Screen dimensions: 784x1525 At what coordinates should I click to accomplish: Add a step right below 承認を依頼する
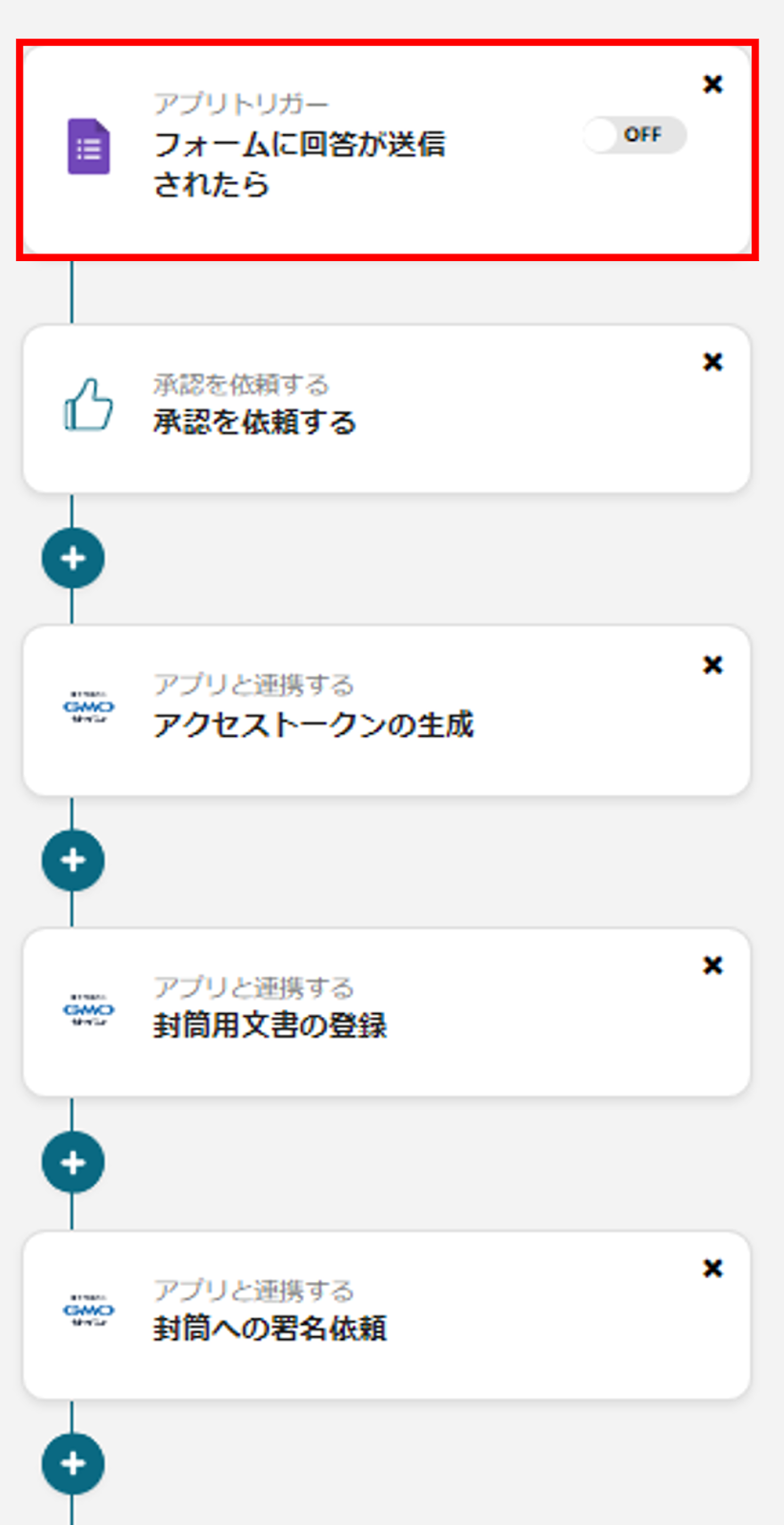73,559
